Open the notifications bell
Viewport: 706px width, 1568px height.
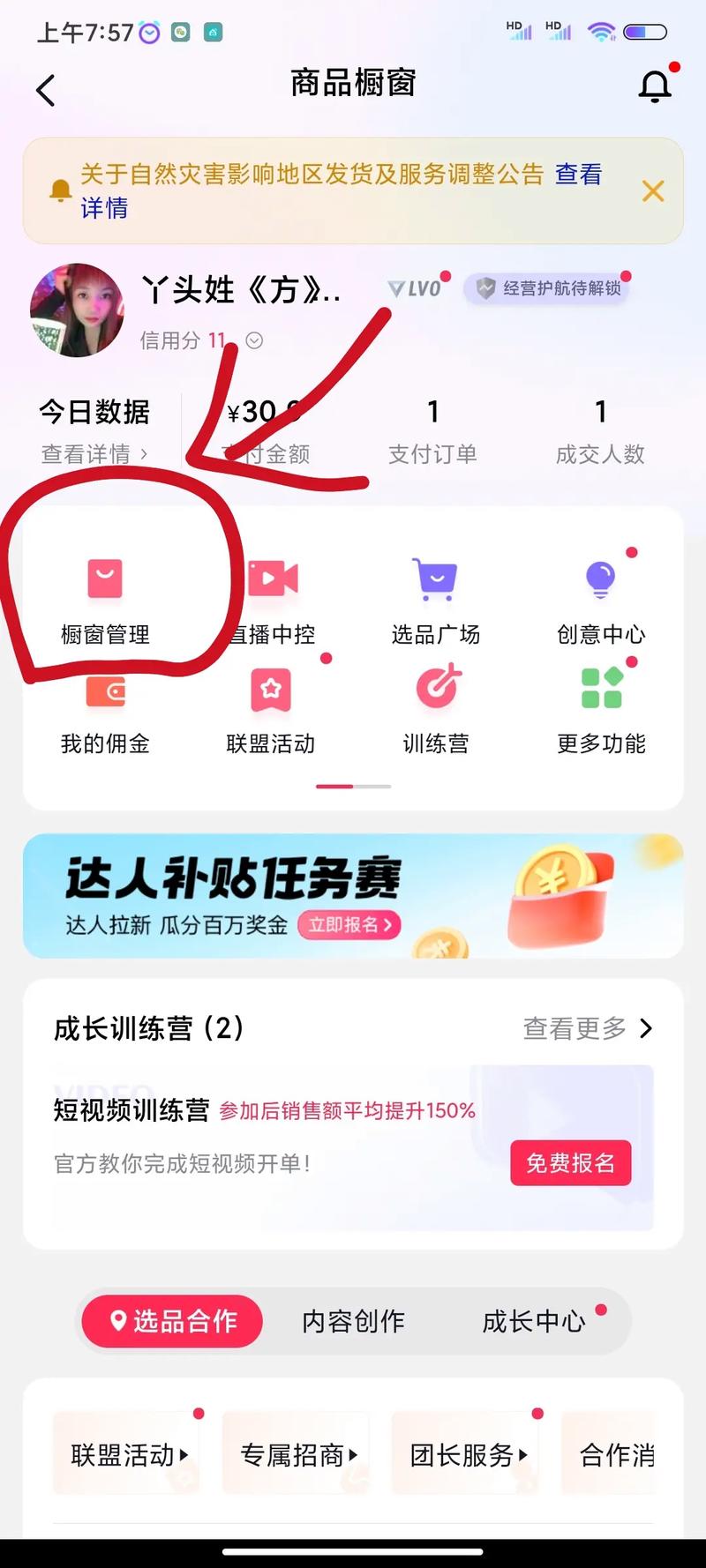pyautogui.click(x=655, y=86)
